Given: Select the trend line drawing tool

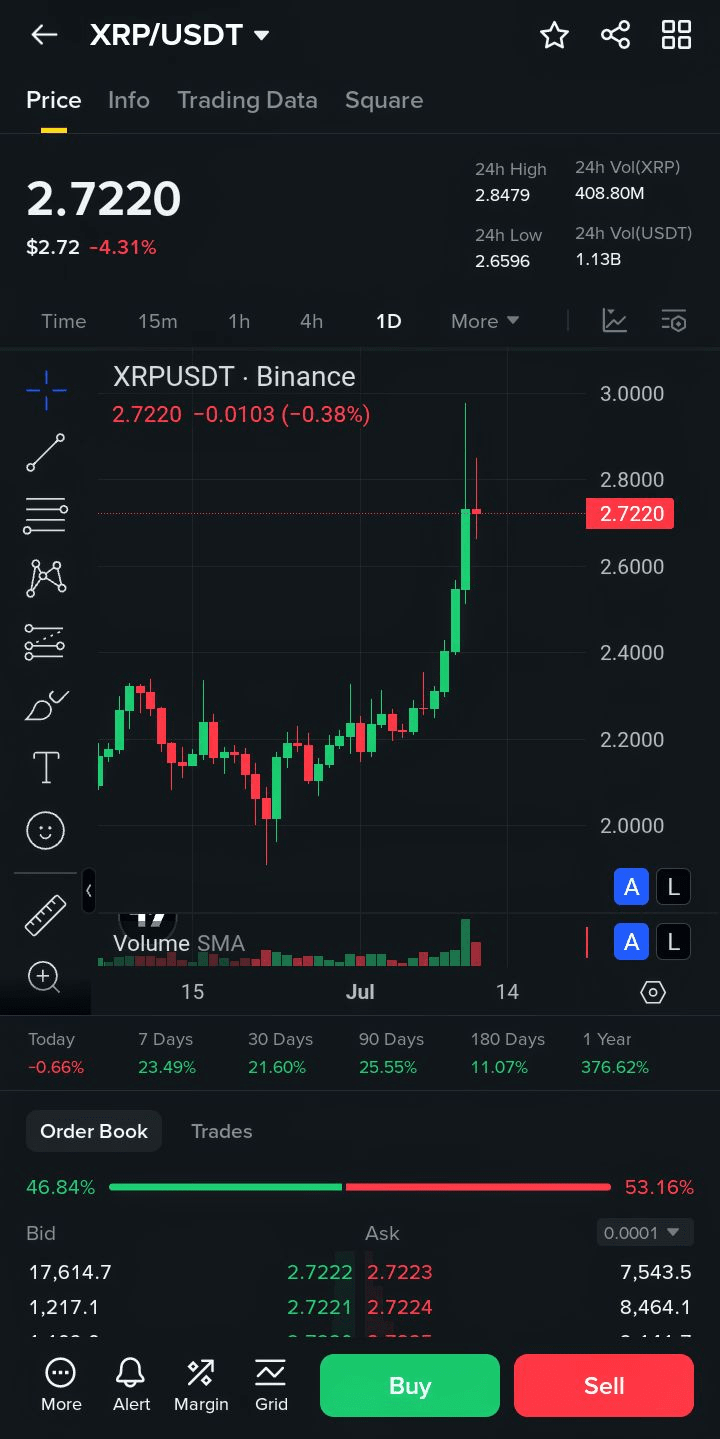Looking at the screenshot, I should (x=46, y=452).
